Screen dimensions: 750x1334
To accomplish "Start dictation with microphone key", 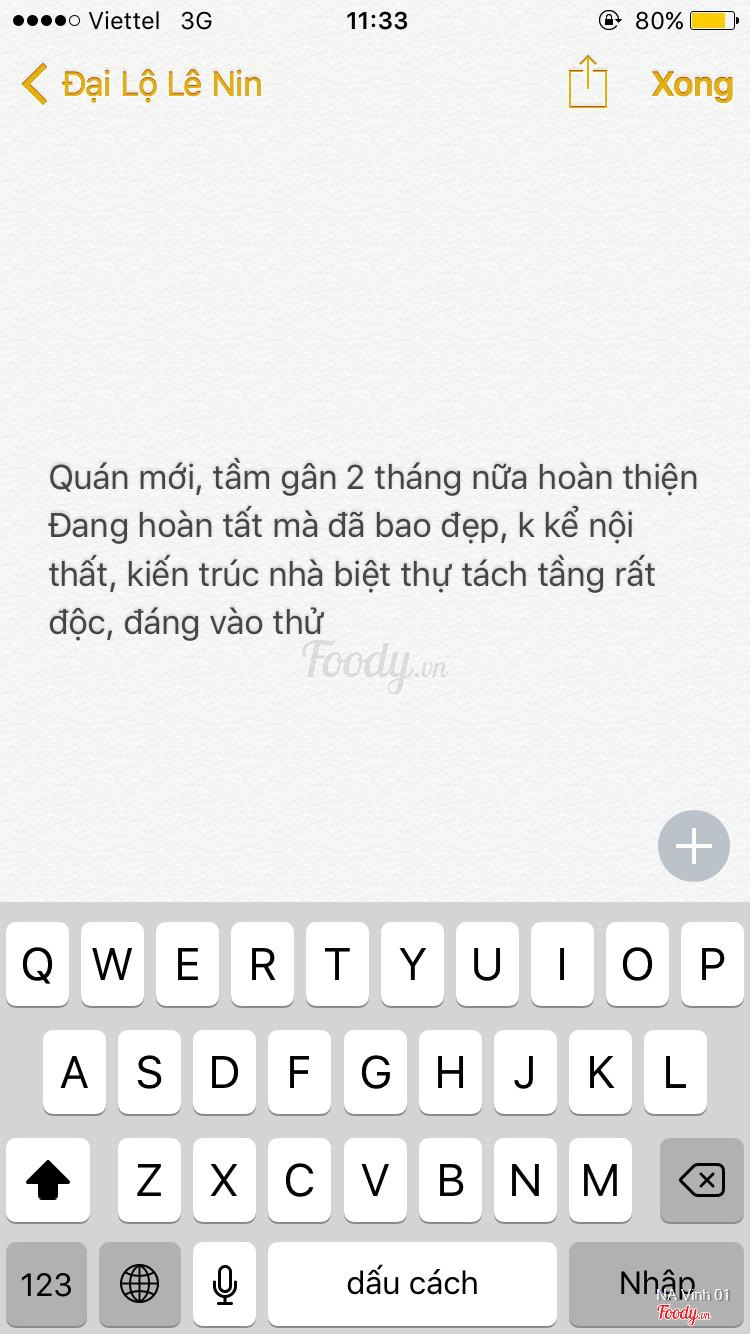I will pyautogui.click(x=225, y=1284).
